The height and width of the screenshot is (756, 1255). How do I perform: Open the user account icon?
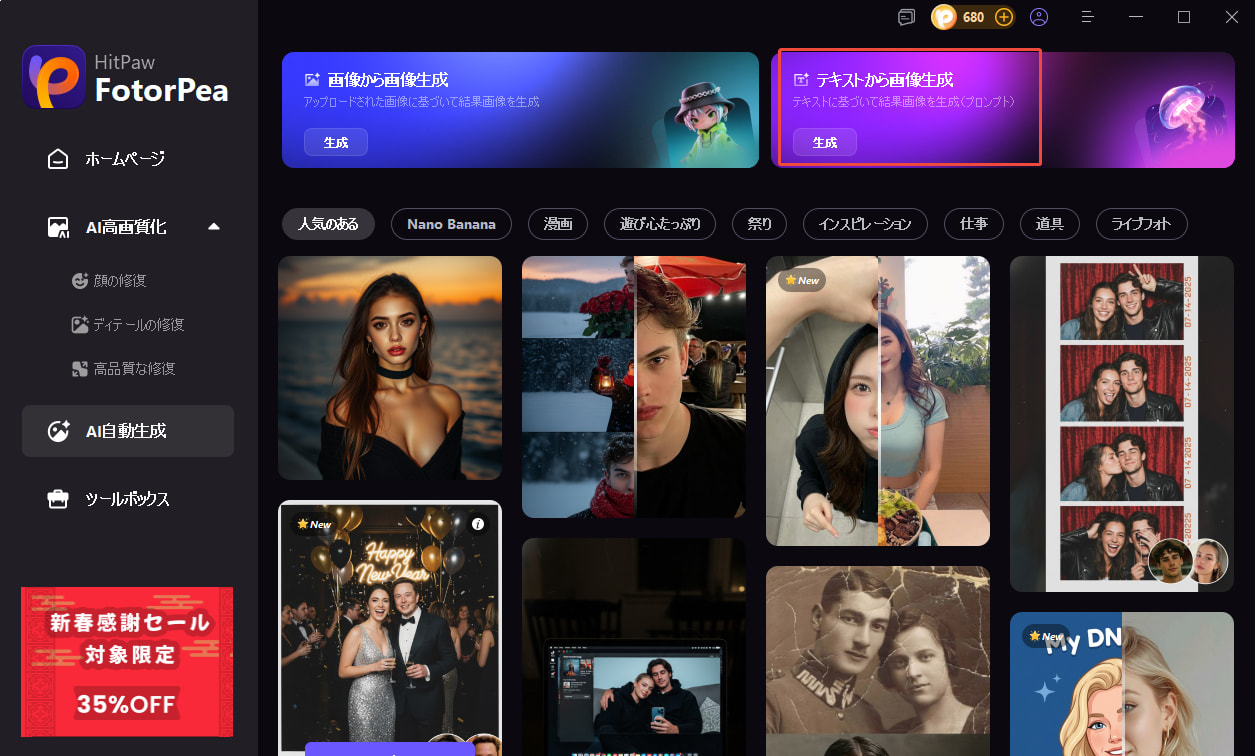1039,17
